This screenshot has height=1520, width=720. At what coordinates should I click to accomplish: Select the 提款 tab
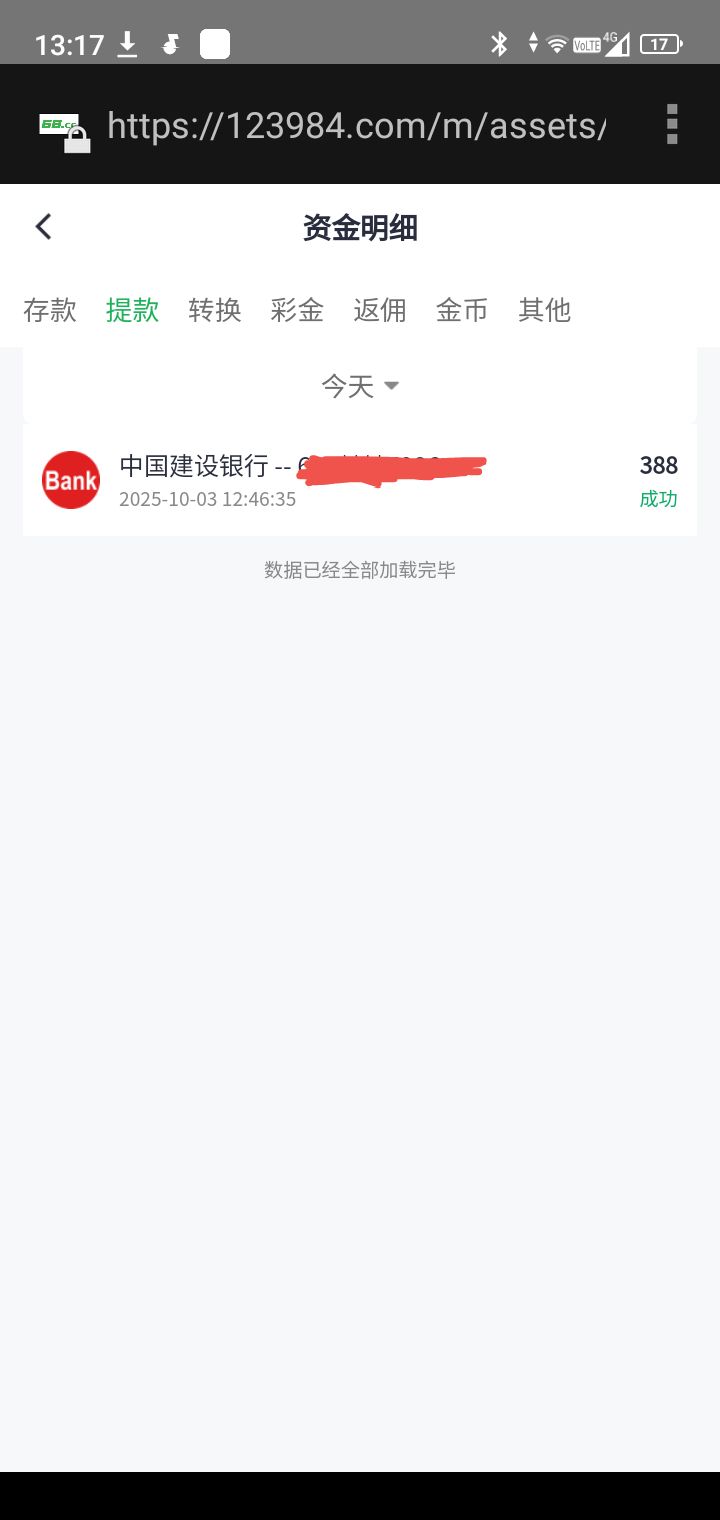132,310
